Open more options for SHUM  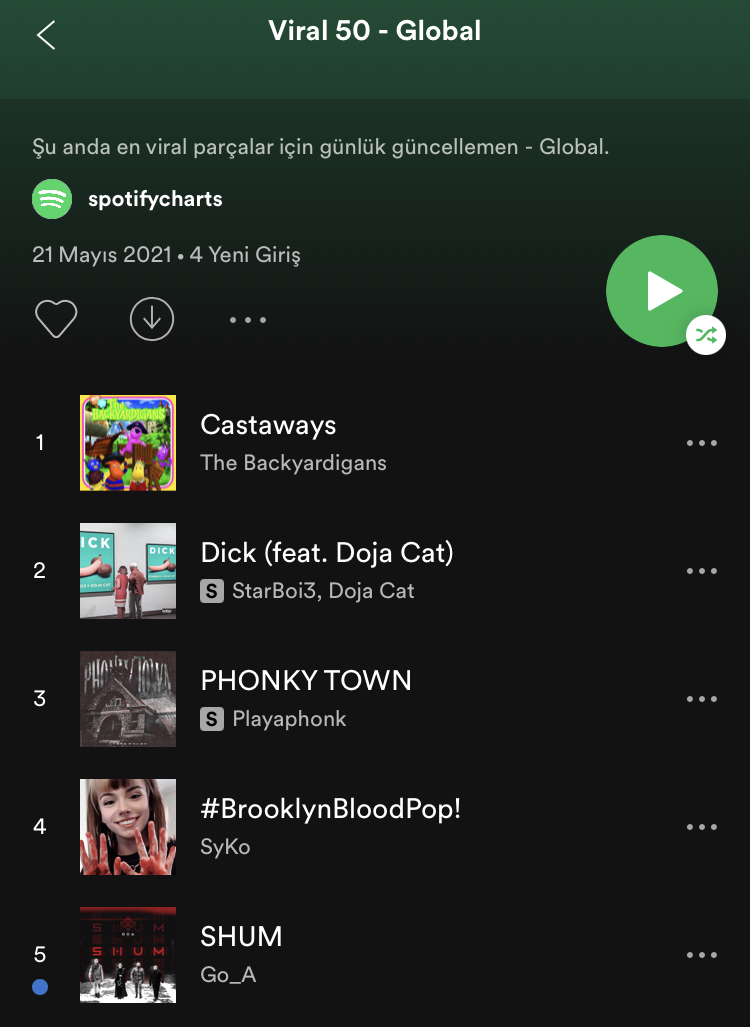(x=701, y=955)
